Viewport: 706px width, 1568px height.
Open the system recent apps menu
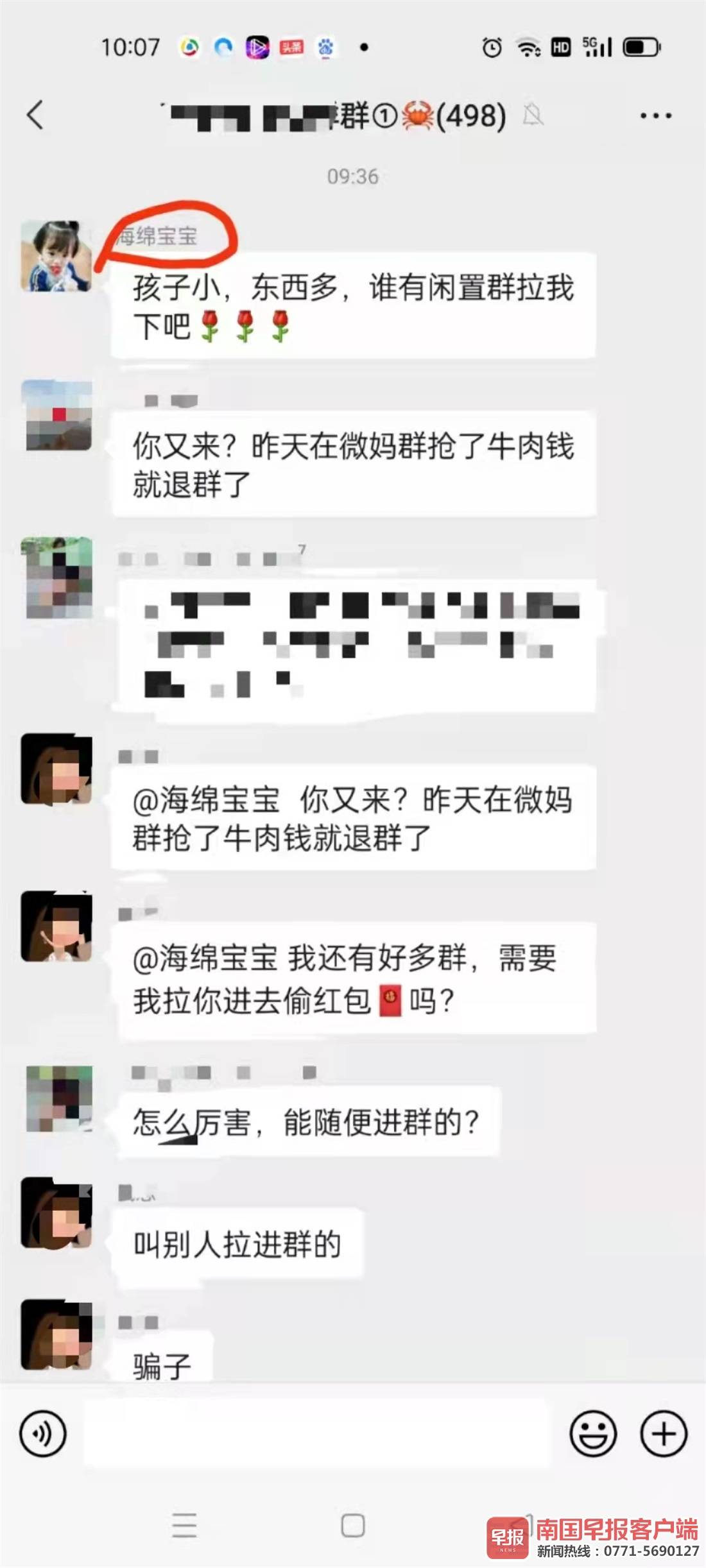pos(184,1525)
